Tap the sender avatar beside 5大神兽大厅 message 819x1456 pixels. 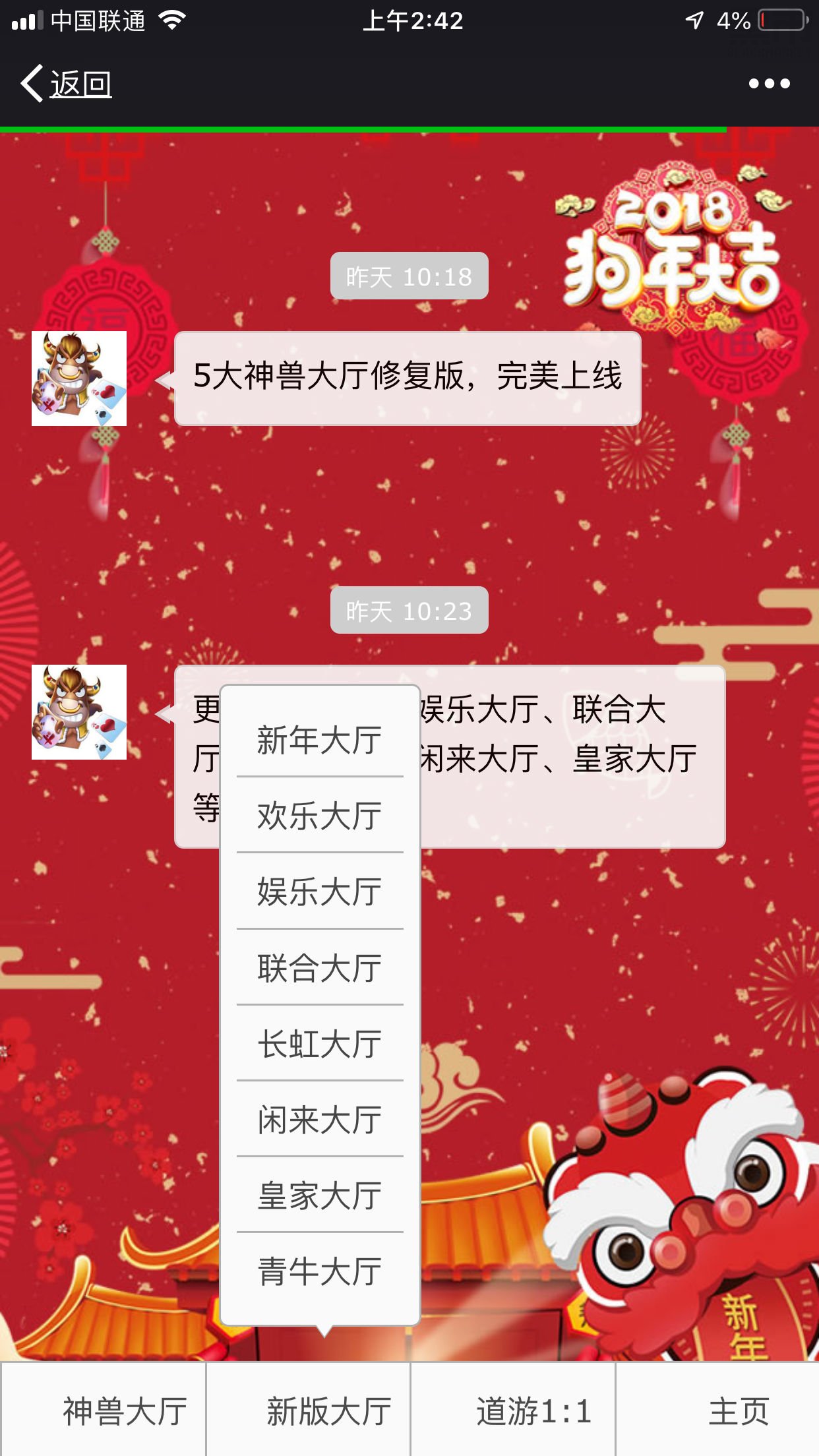[x=79, y=379]
